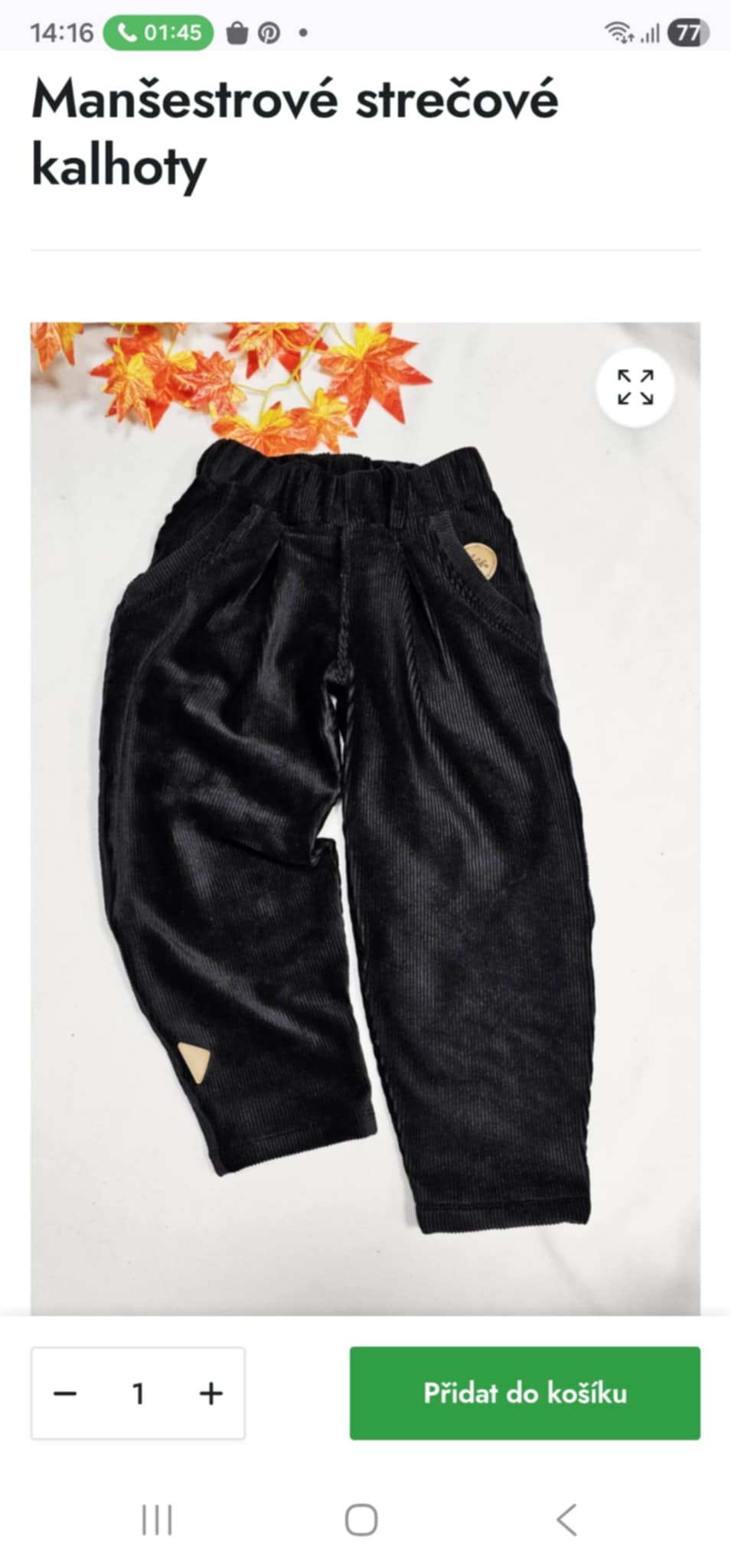
Task: Decrease quantity with the minus button
Action: [65, 1393]
